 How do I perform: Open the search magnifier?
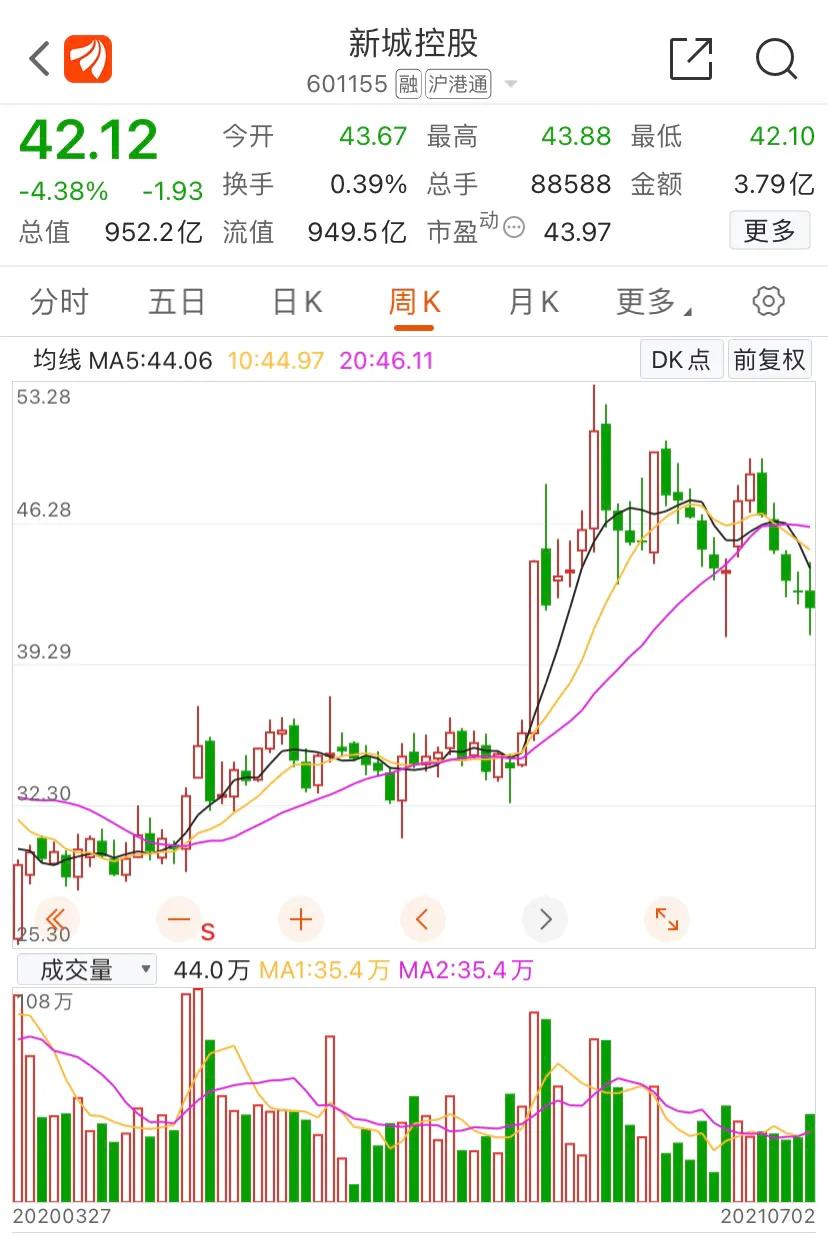point(776,59)
